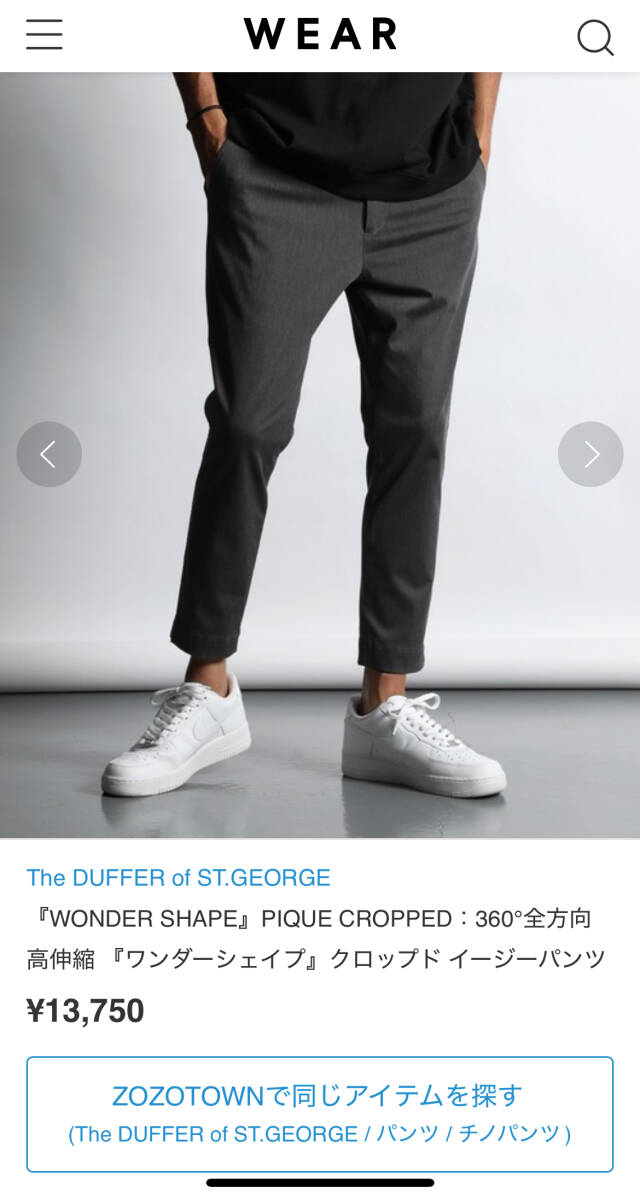Viewport: 640px width, 1200px height.
Task: Open The DUFFER of ST.GEORGE brand link
Action: pos(178,878)
